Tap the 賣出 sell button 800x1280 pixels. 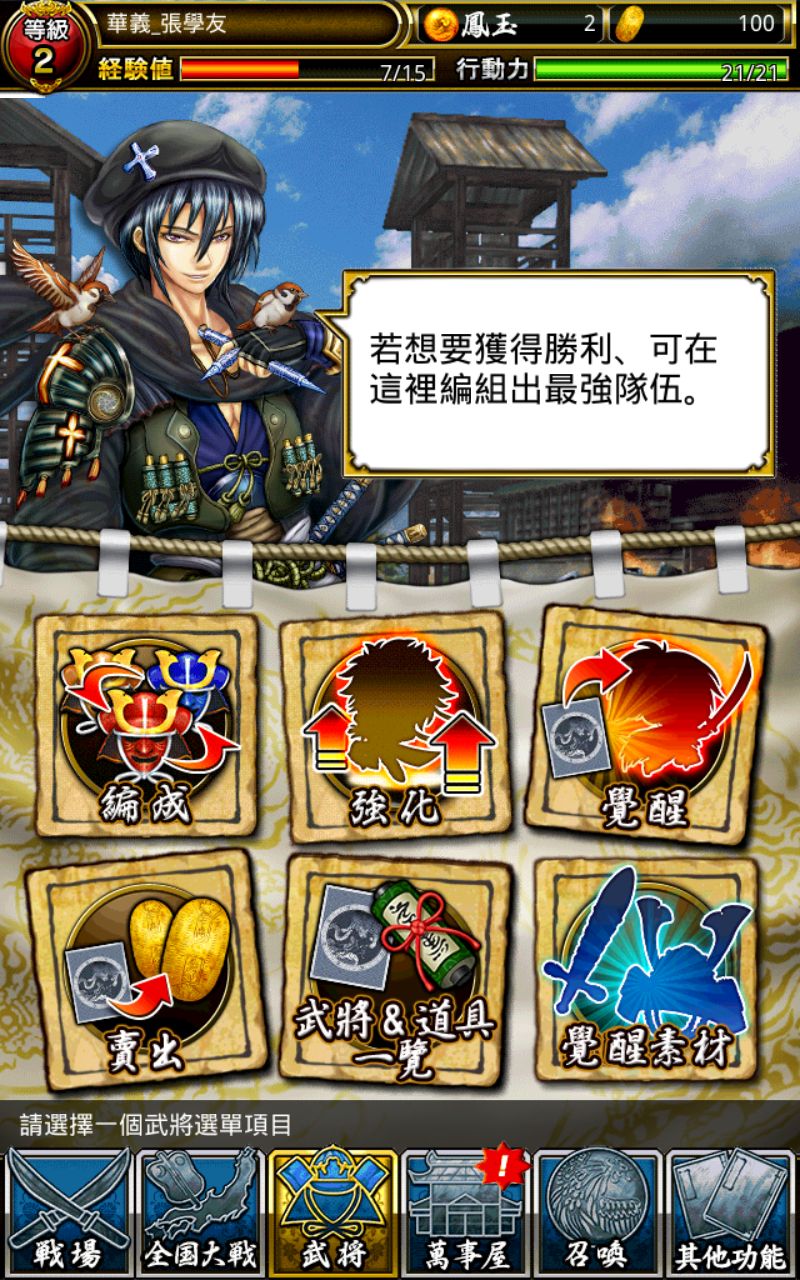point(146,970)
